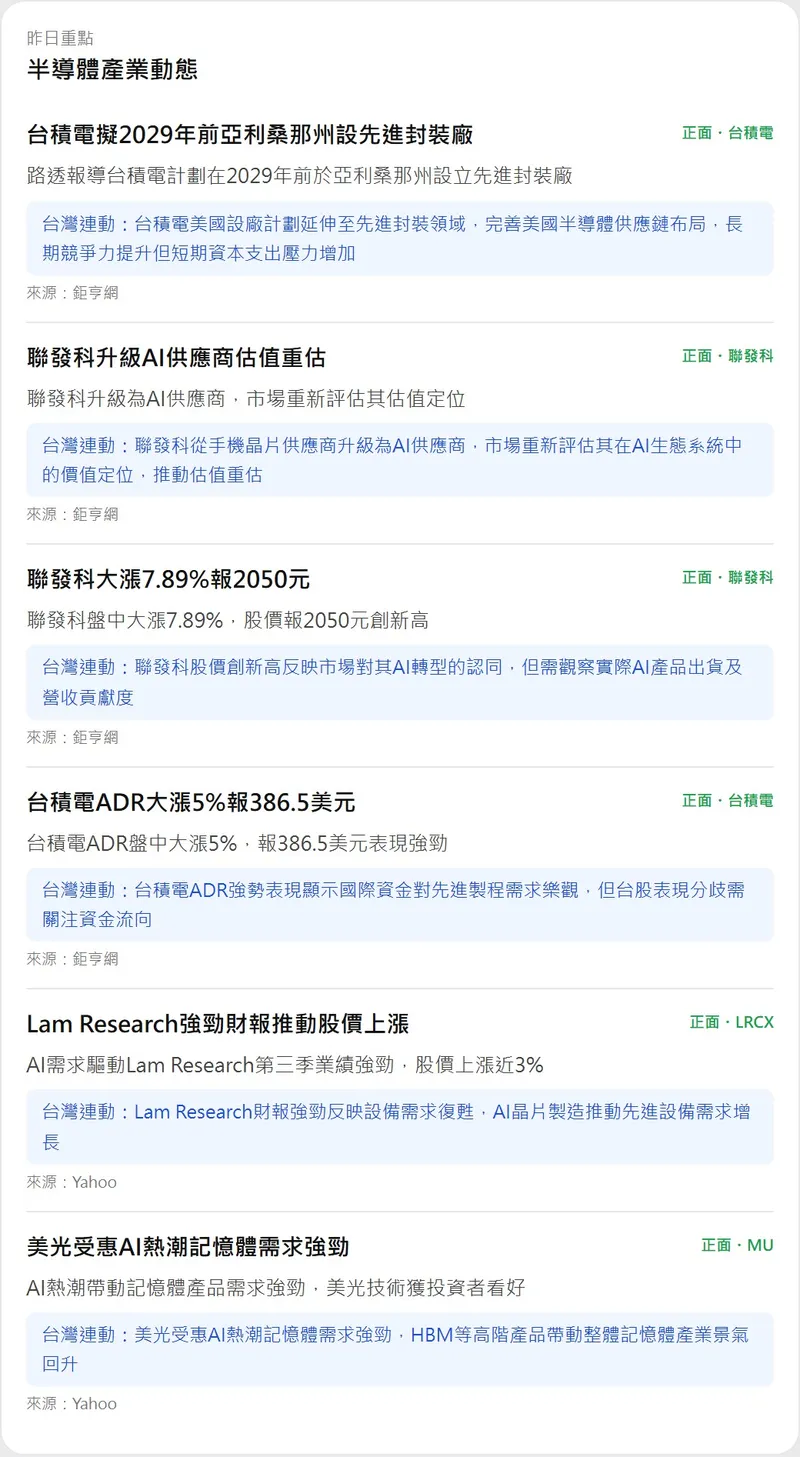View the 台積電ADR大漲5%報386.5美元 story
Image resolution: width=800 pixels, height=1457 pixels.
(x=191, y=802)
